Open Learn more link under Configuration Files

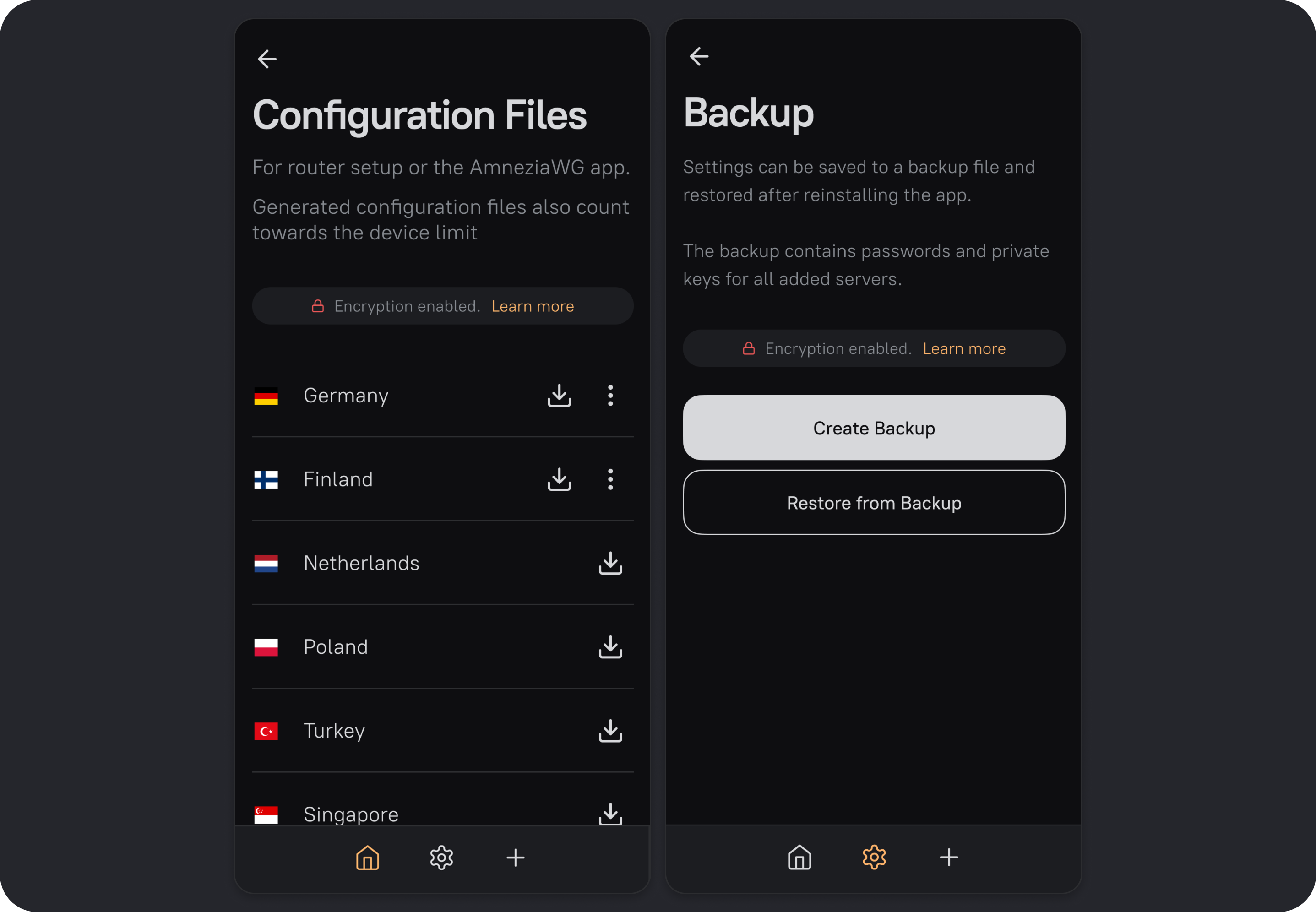click(x=532, y=306)
